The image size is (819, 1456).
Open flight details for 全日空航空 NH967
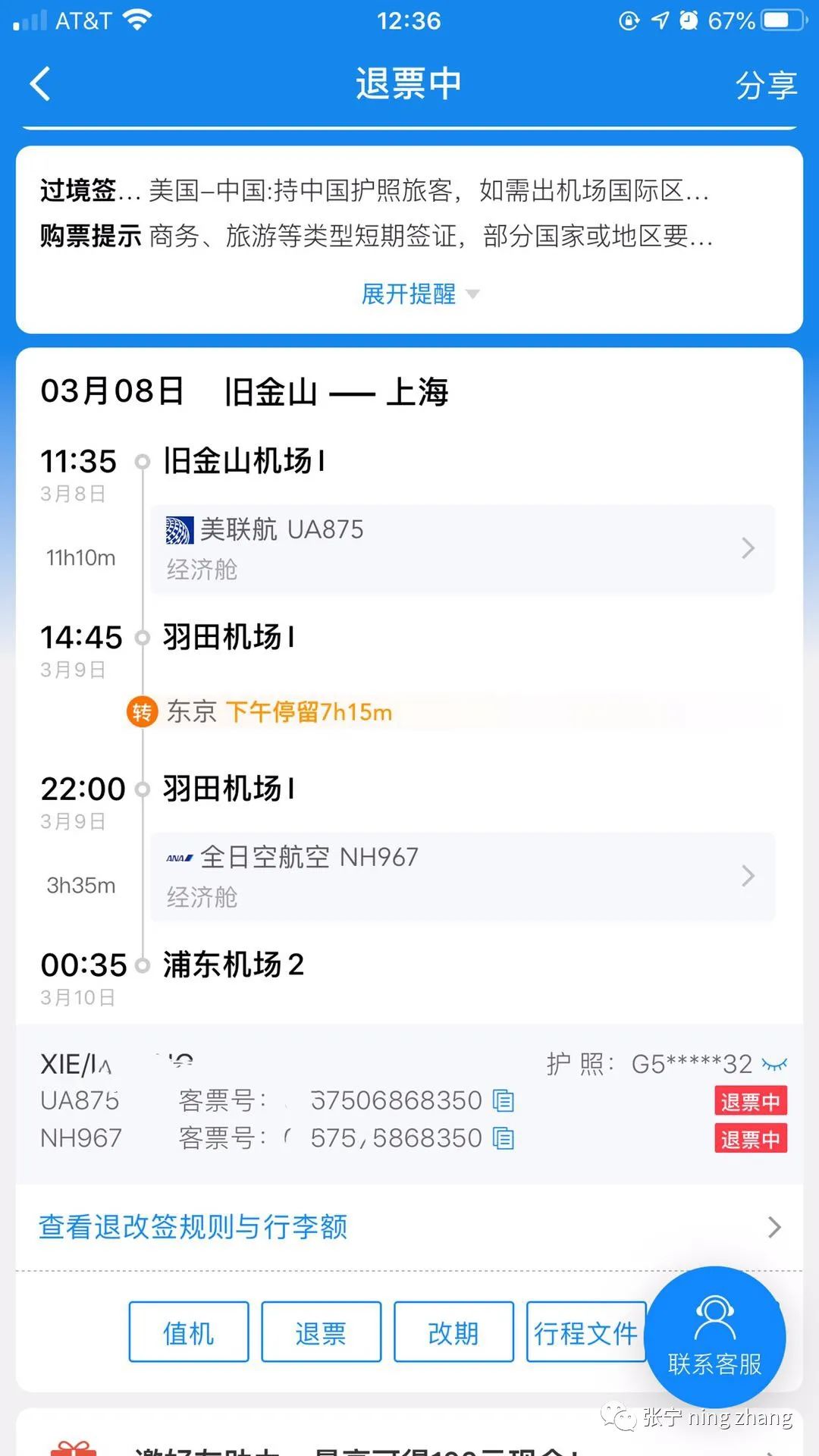(463, 877)
